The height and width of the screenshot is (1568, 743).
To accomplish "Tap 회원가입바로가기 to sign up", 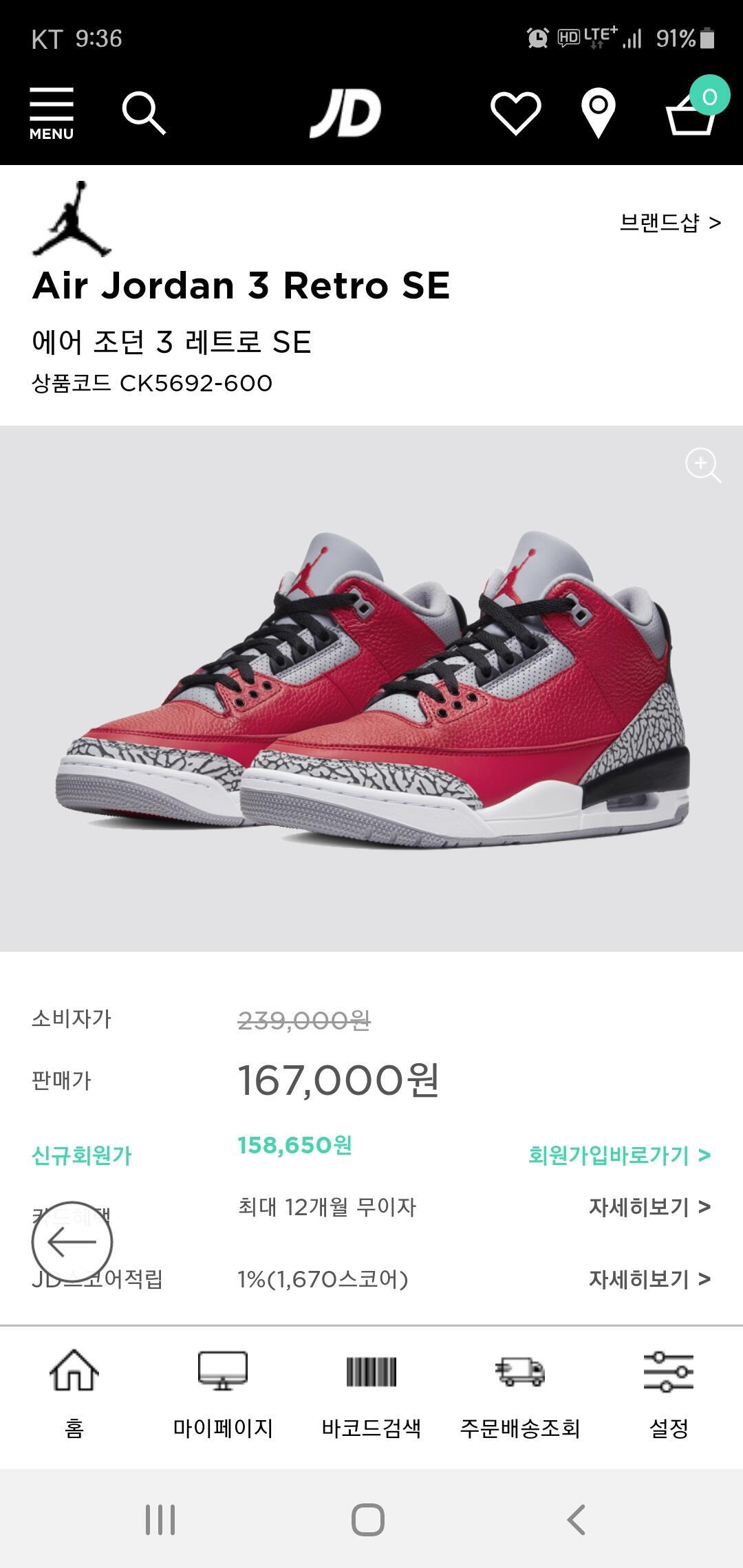I will click(619, 1155).
